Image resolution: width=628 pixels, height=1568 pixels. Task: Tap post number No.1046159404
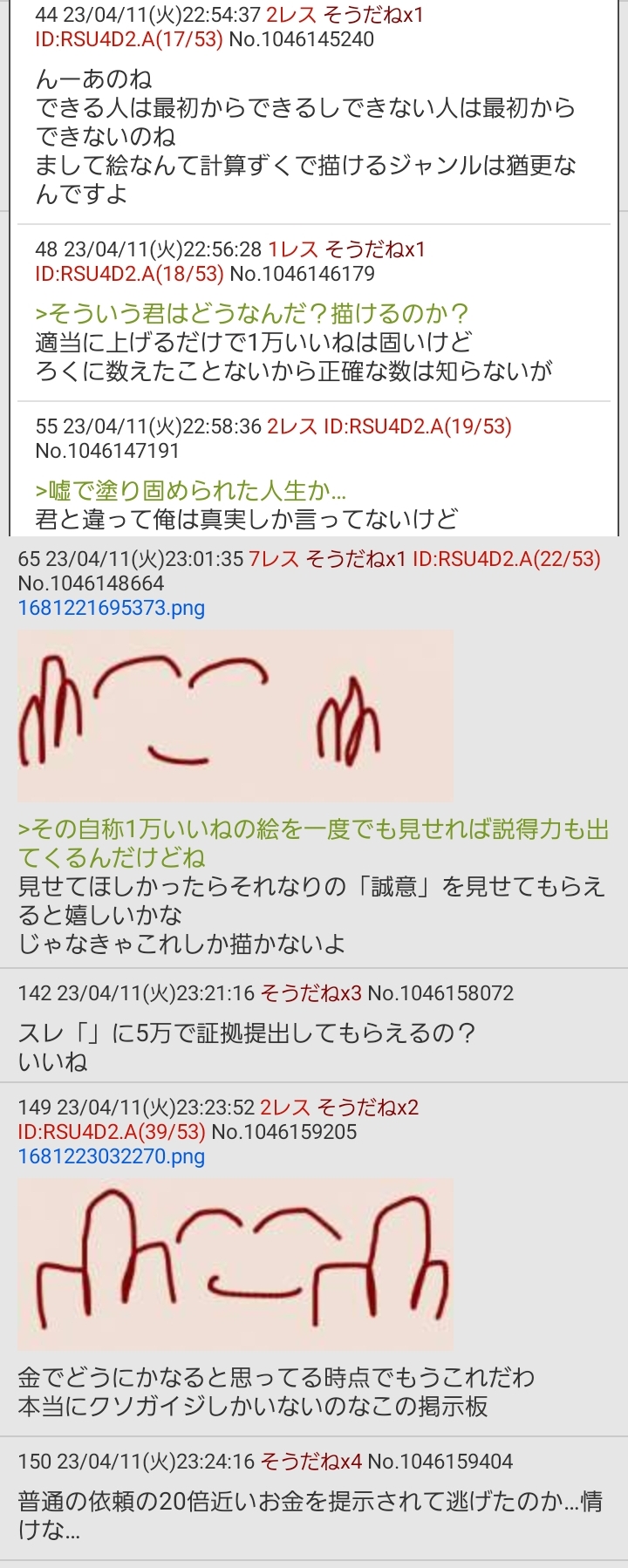(440, 1462)
